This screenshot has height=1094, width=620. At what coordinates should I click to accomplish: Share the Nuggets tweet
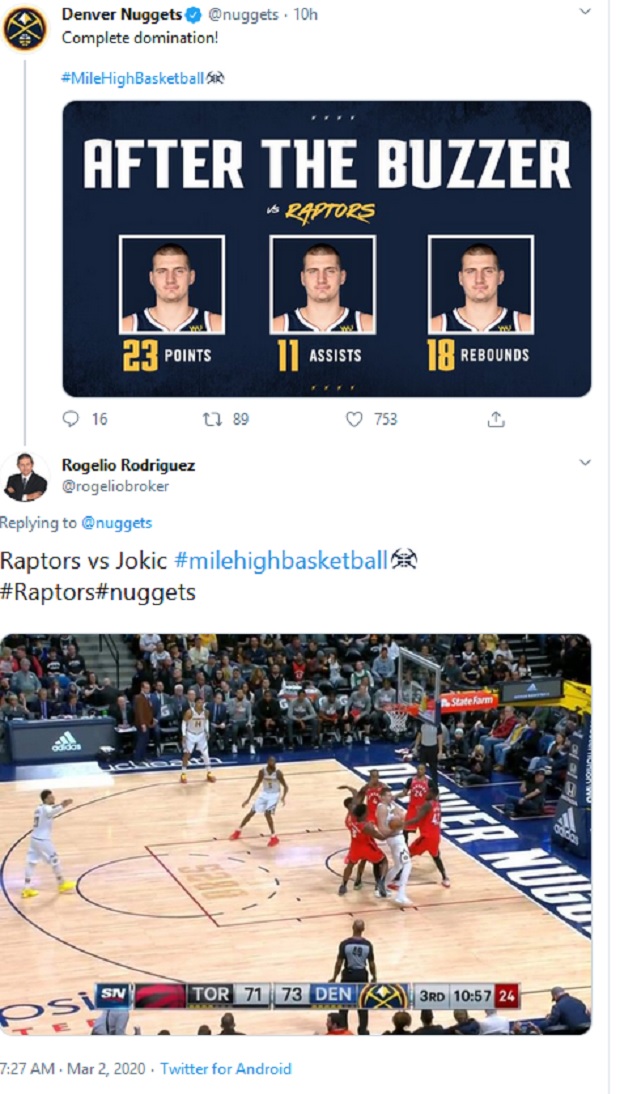tap(495, 420)
